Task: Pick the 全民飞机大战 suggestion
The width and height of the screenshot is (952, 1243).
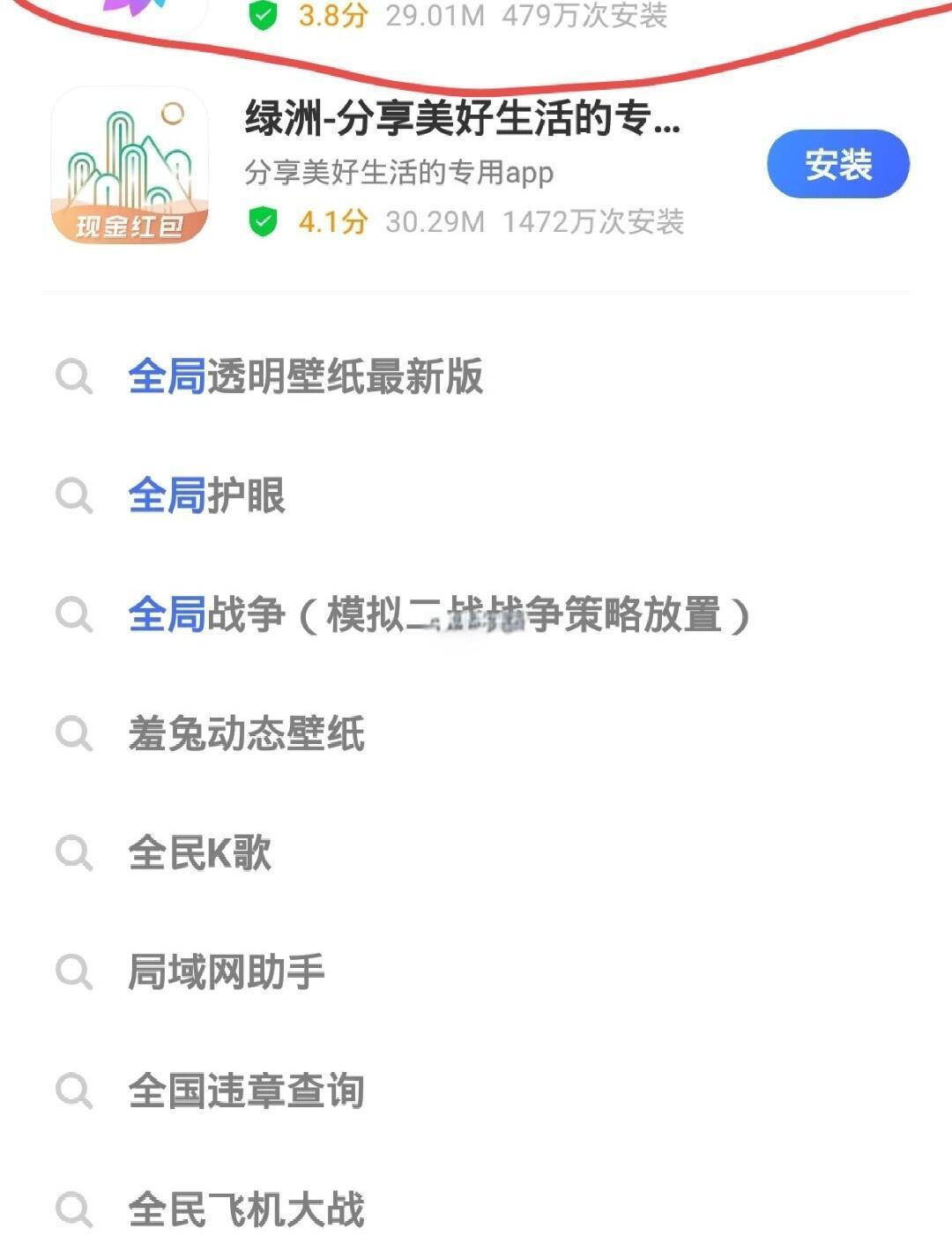Action: pyautogui.click(x=246, y=1209)
